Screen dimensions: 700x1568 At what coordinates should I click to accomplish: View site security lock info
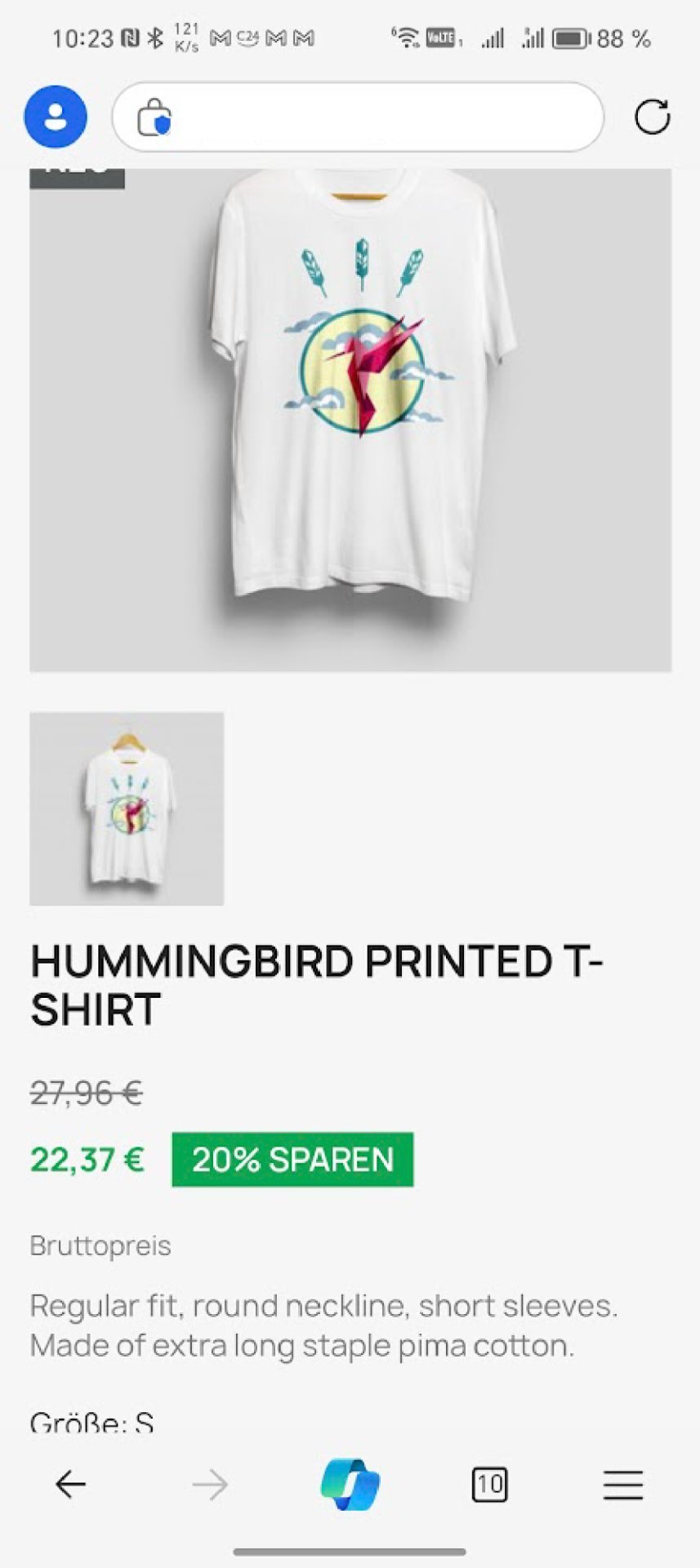point(154,117)
